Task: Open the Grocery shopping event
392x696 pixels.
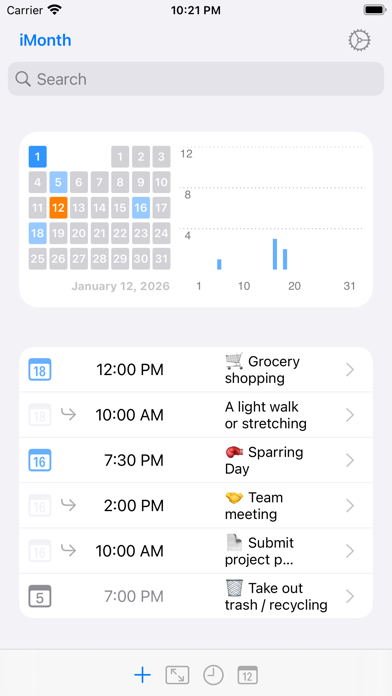Action: [x=196, y=370]
